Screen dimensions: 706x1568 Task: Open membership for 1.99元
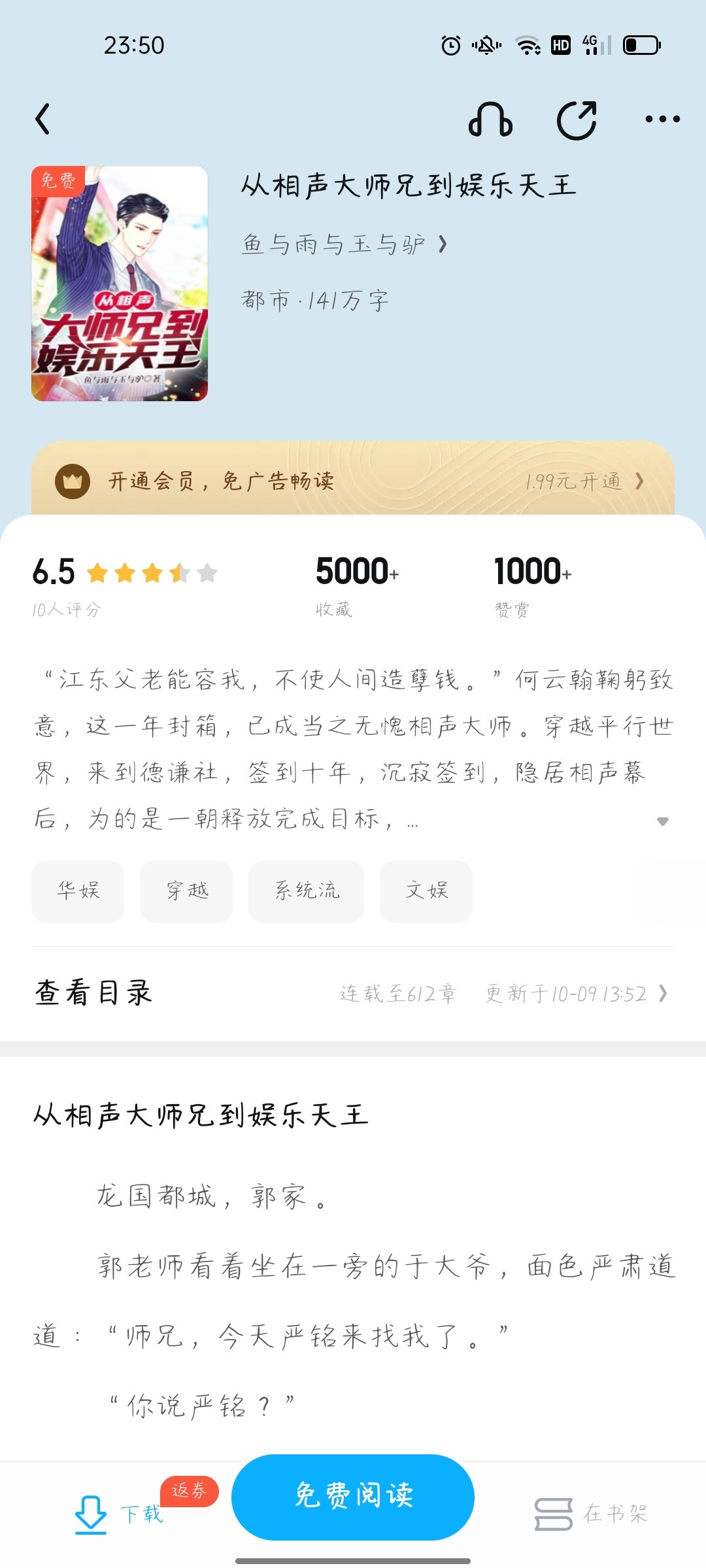pyautogui.click(x=583, y=482)
